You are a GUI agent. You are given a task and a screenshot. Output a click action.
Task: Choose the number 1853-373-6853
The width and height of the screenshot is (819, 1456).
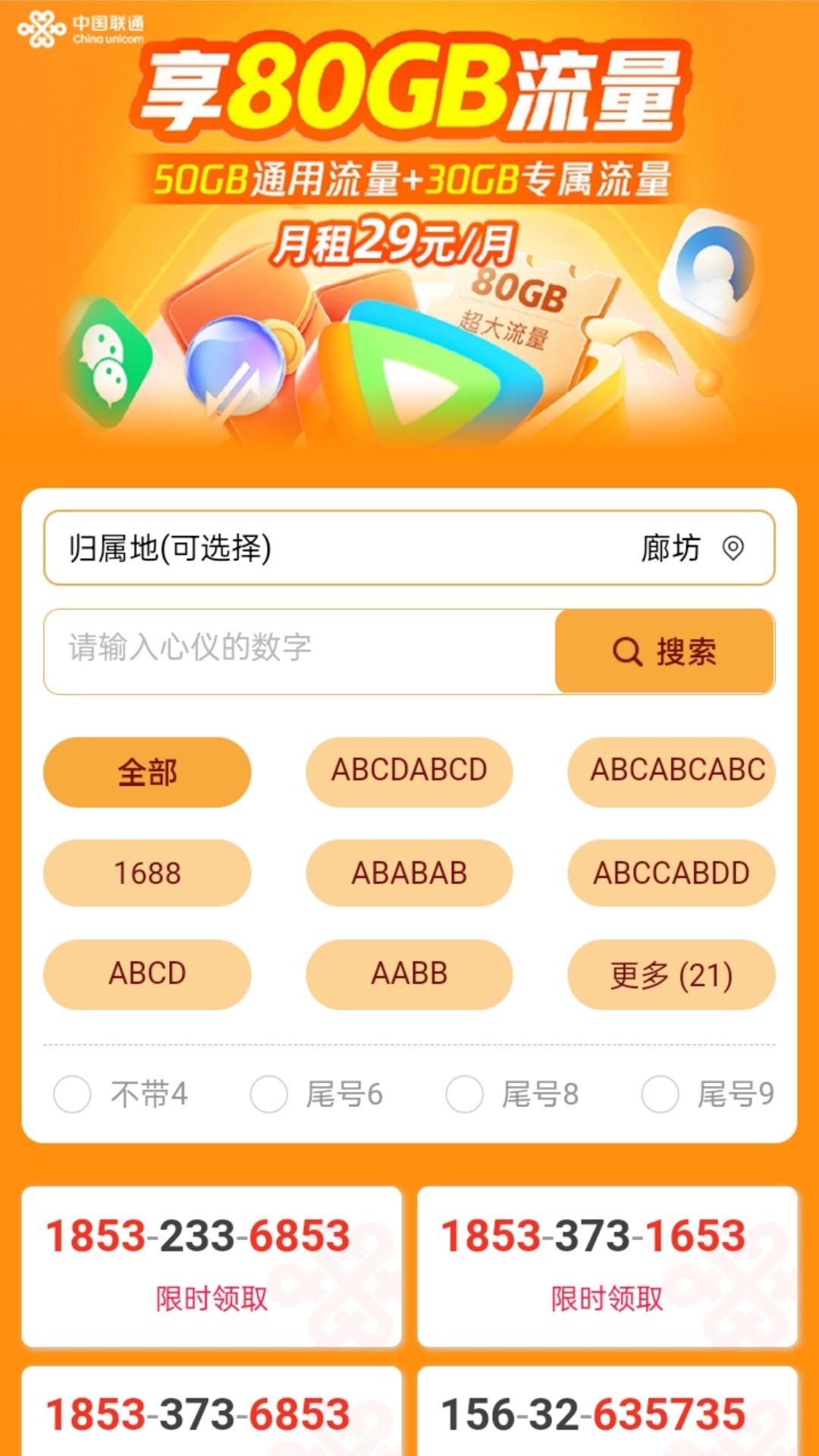click(x=212, y=1414)
